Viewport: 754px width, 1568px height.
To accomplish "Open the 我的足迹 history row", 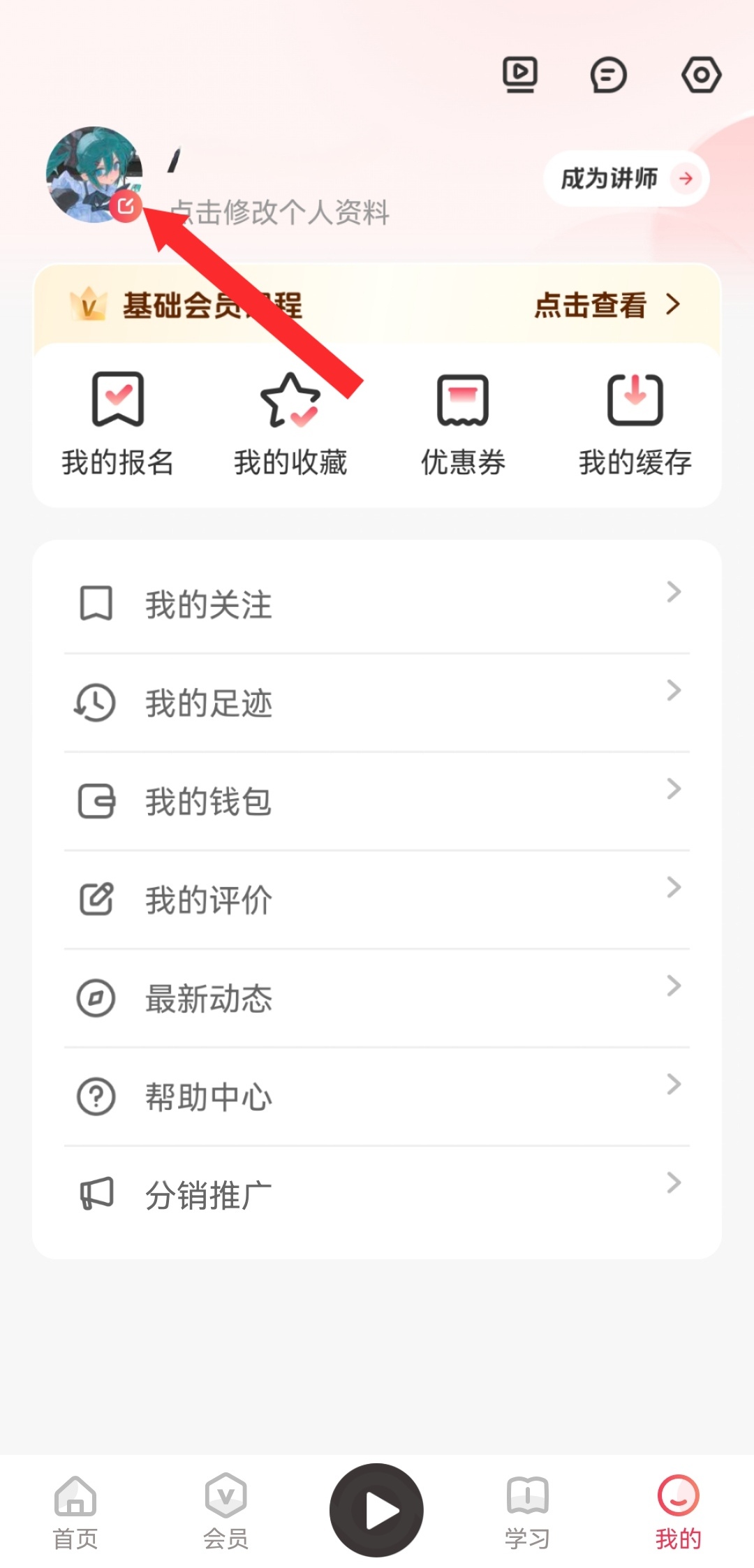I will tap(377, 703).
